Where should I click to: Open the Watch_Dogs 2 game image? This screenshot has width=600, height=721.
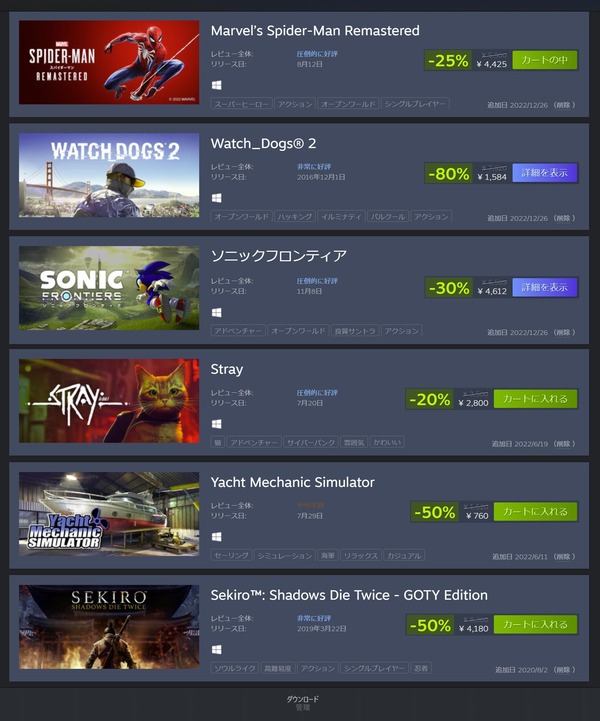109,175
